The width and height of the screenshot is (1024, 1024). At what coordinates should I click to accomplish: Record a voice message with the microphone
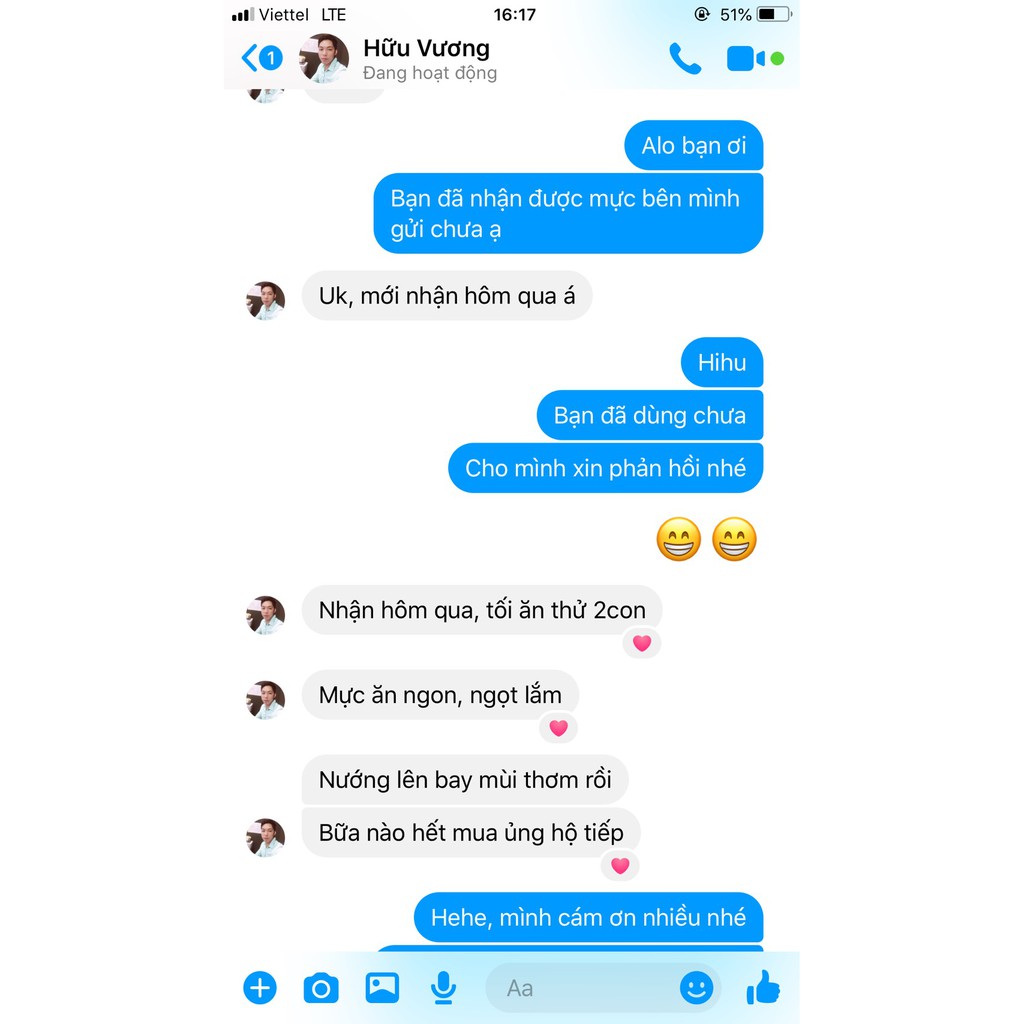tap(443, 988)
